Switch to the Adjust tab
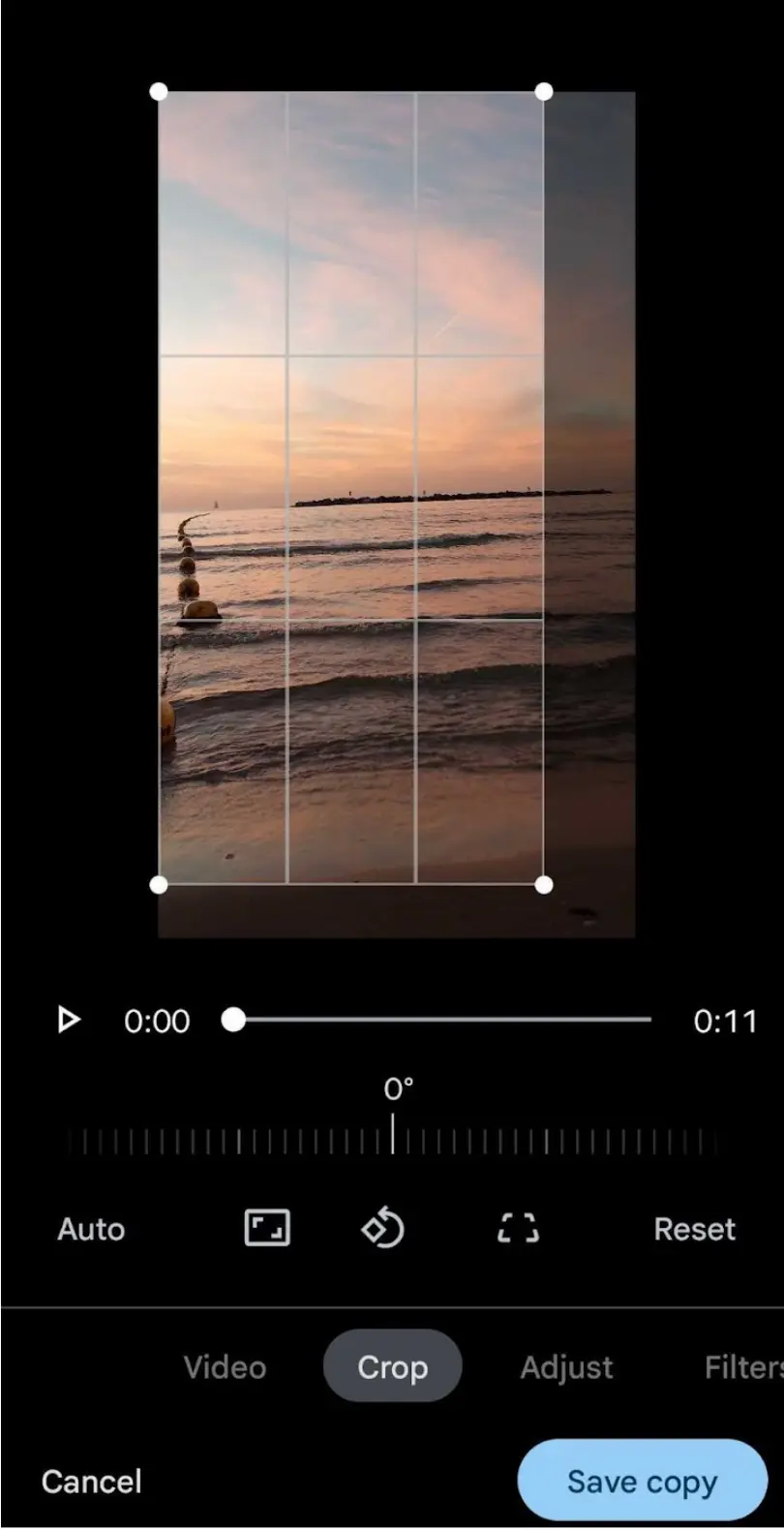Image resolution: width=784 pixels, height=1530 pixels. (566, 1366)
